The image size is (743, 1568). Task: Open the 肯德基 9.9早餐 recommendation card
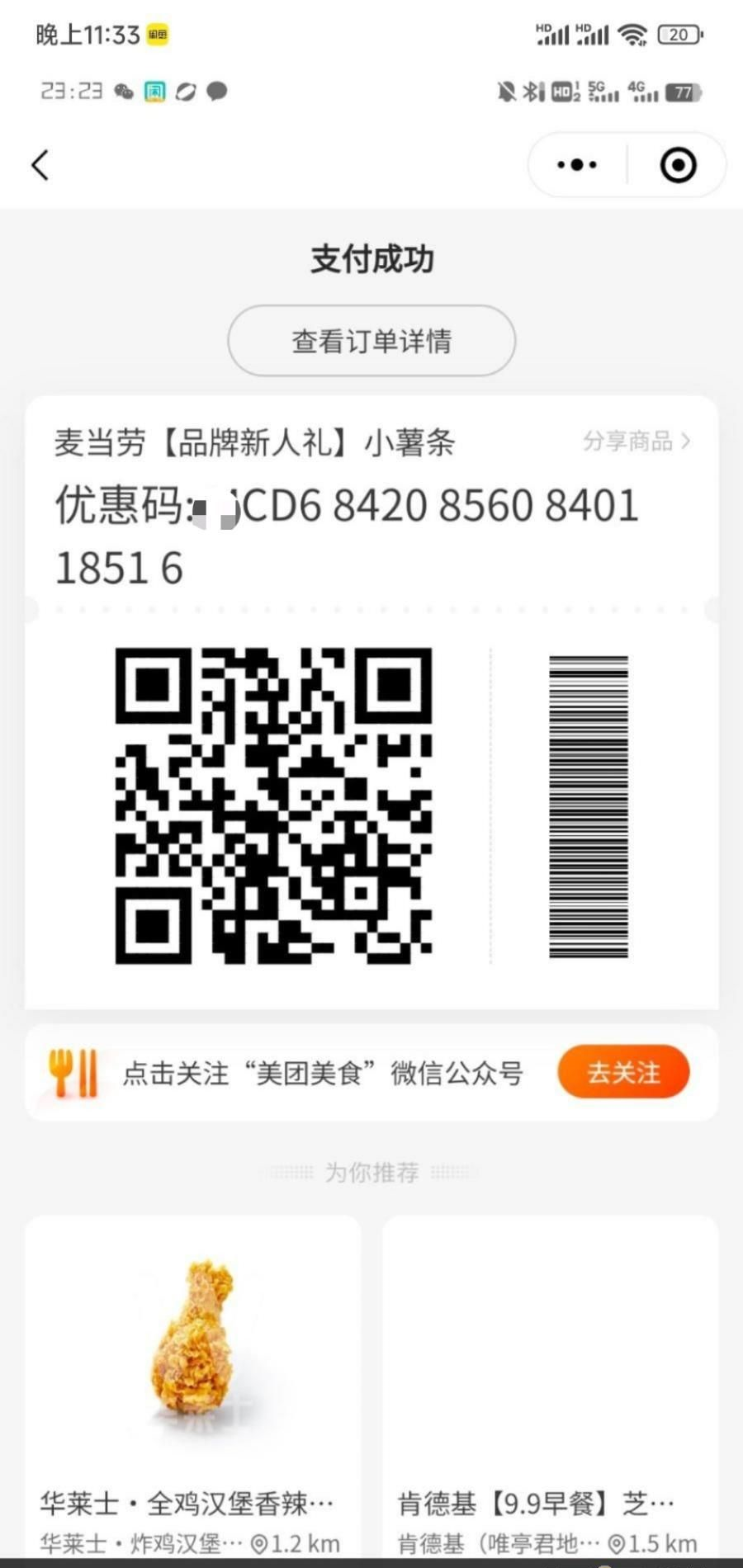tap(550, 1386)
